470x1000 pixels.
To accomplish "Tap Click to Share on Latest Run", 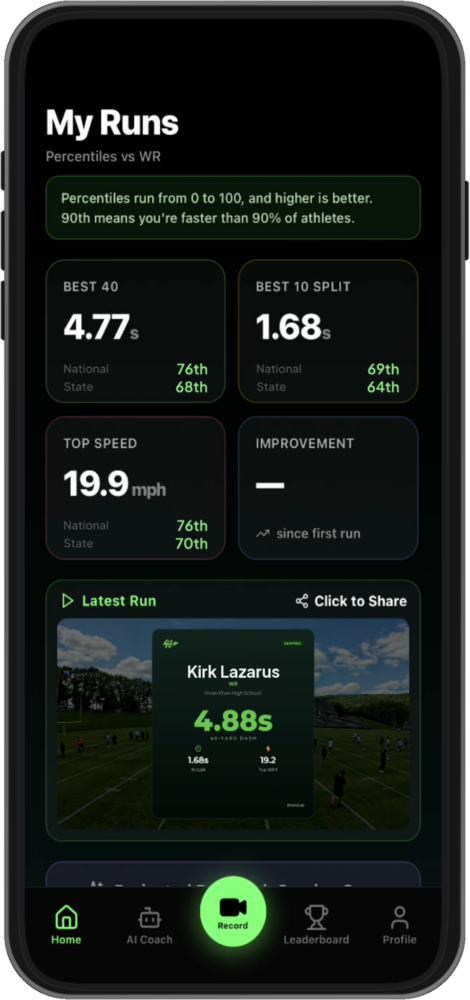I will pos(351,601).
